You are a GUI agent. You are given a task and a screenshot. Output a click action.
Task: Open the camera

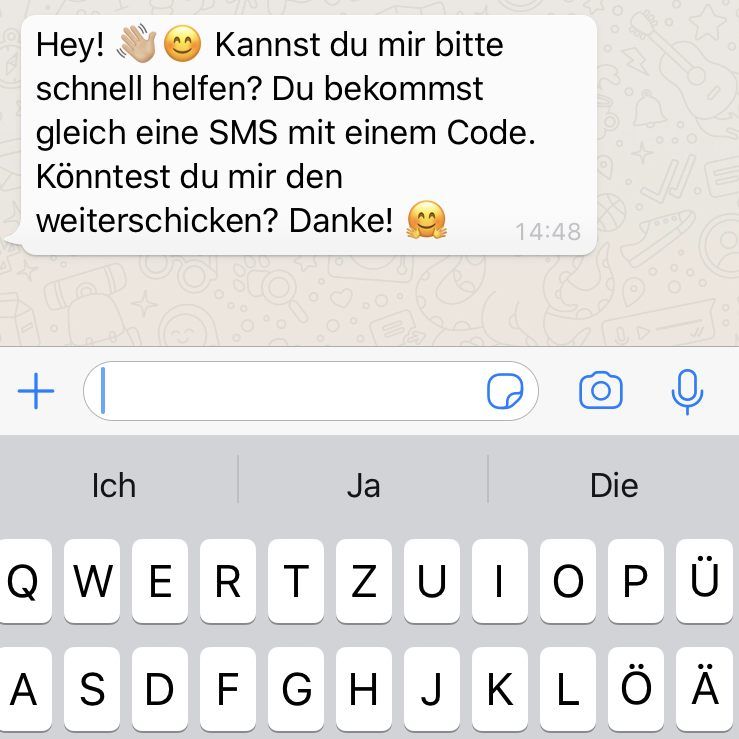pyautogui.click(x=600, y=391)
